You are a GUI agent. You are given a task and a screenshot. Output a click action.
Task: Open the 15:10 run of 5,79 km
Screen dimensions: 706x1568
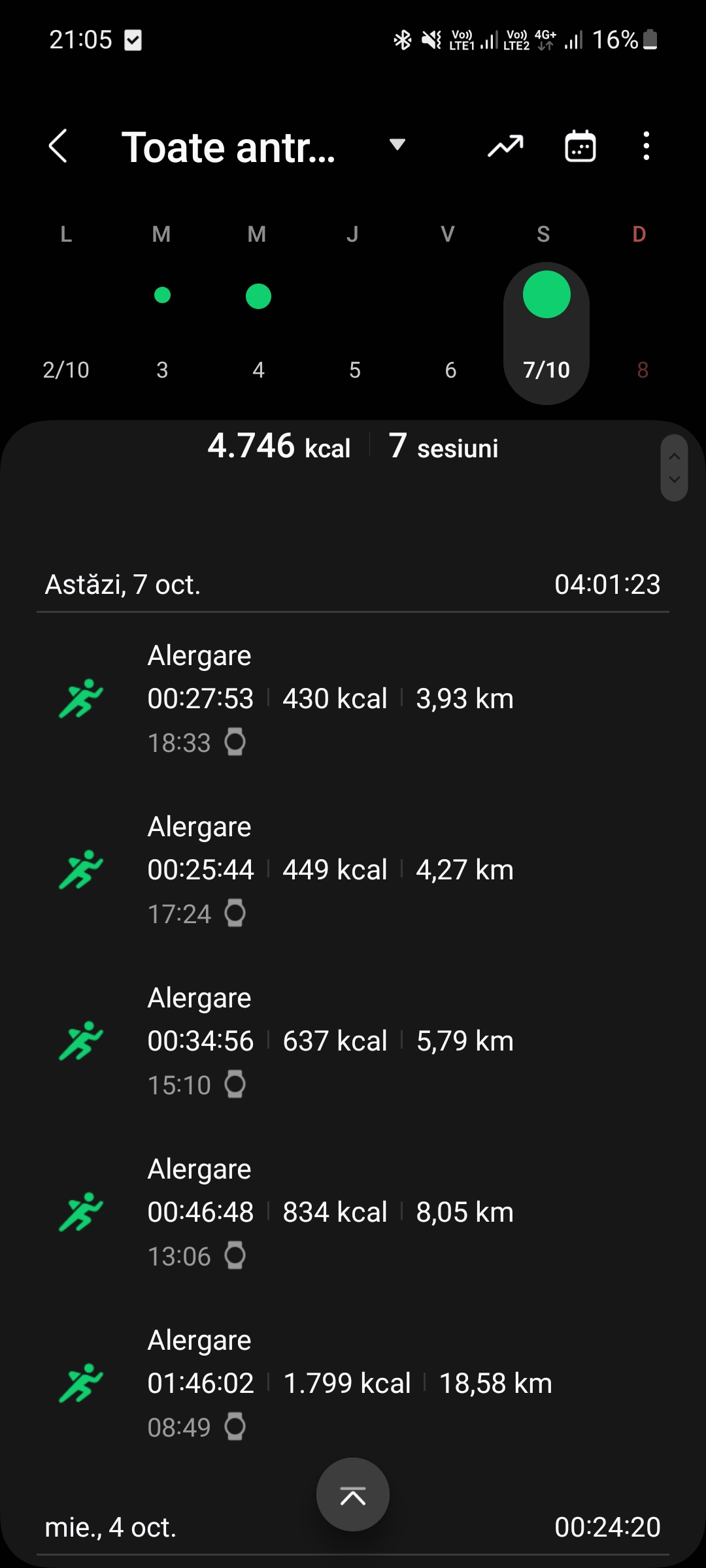pyautogui.click(x=353, y=1041)
